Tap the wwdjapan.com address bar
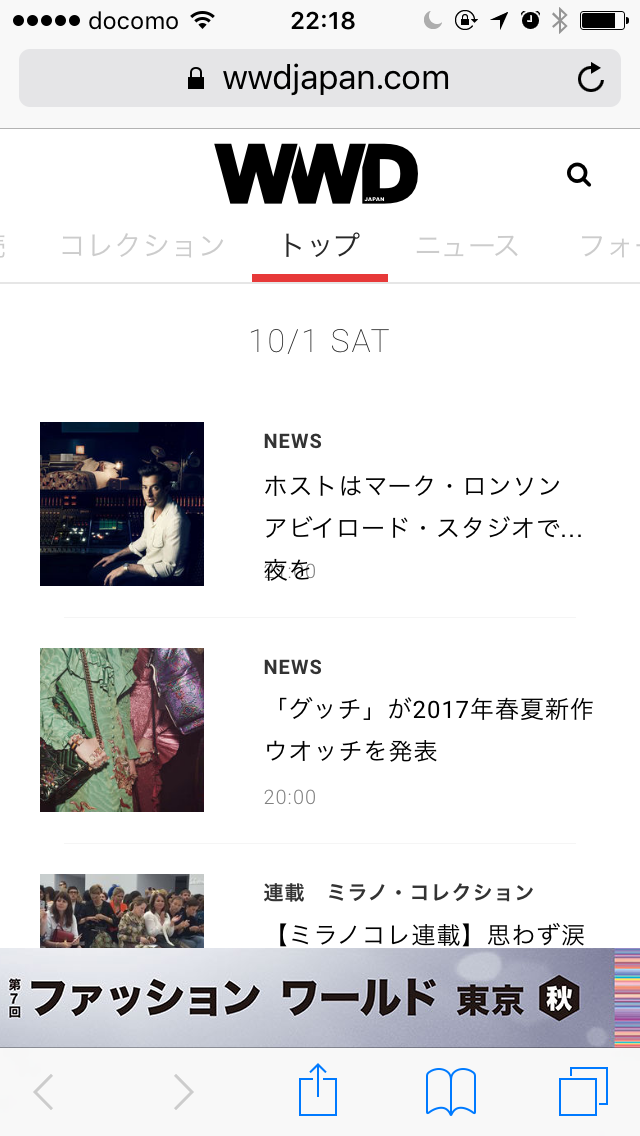640x1136 pixels. (x=320, y=78)
